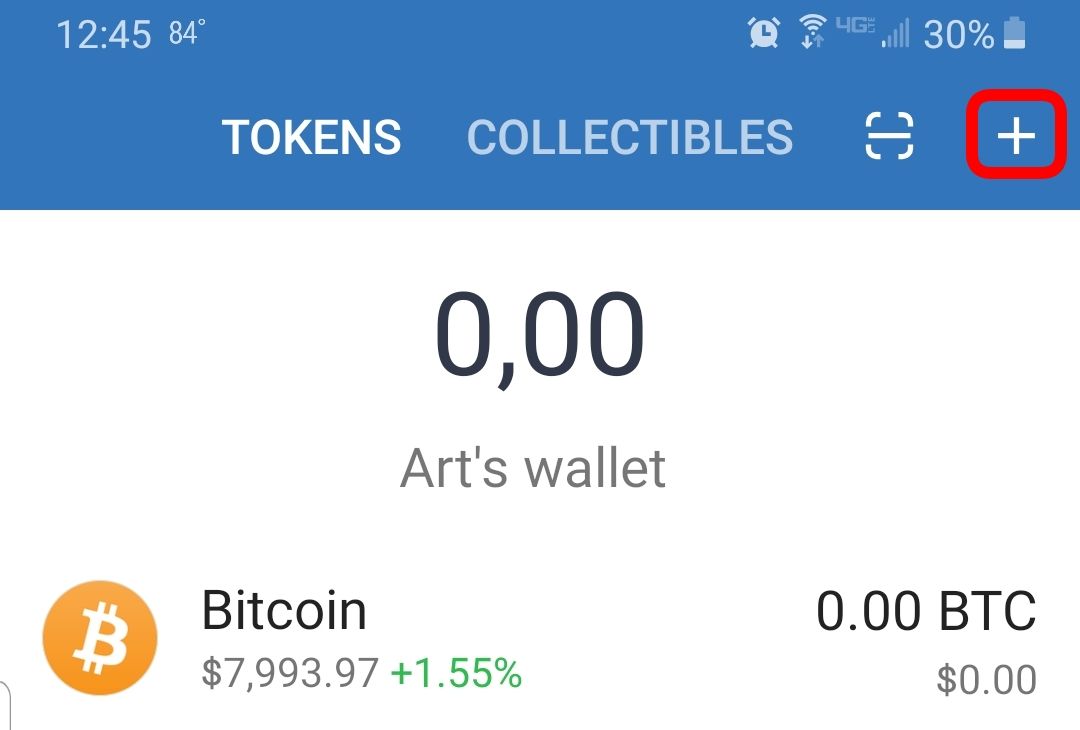Switch to the Collectibles tab
The width and height of the screenshot is (1080, 730).
(630, 137)
